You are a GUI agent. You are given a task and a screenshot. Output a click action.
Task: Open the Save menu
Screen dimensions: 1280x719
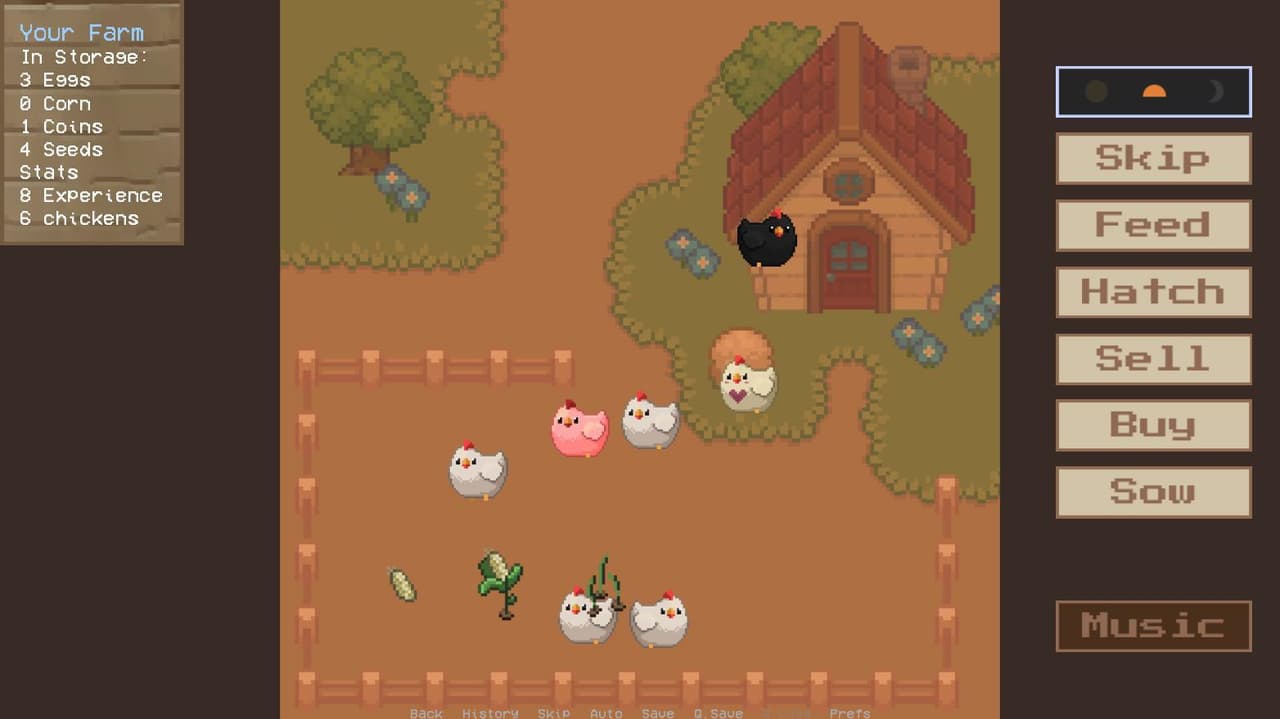coord(658,713)
